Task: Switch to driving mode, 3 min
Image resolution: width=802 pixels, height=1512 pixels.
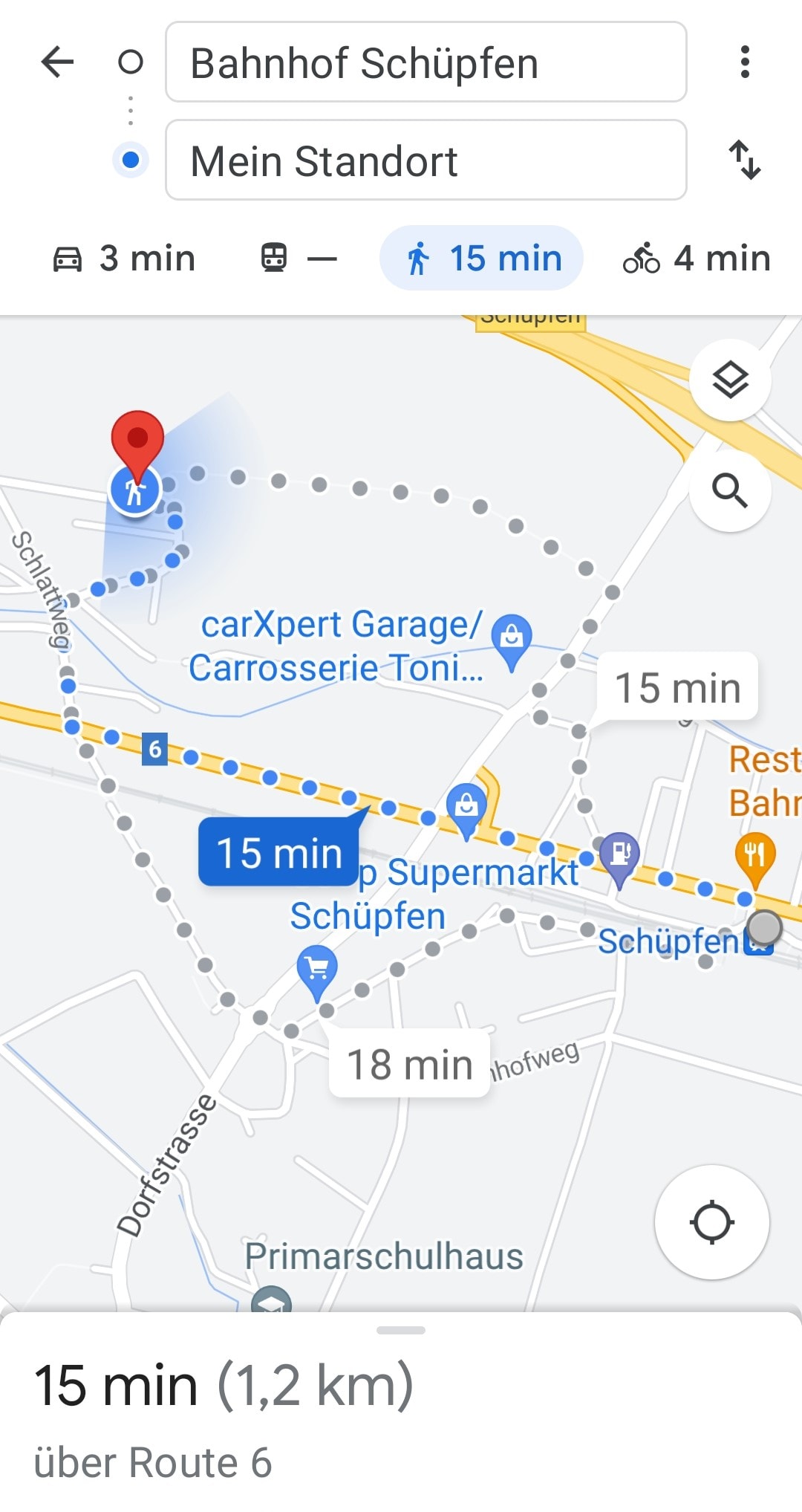Action: [124, 259]
